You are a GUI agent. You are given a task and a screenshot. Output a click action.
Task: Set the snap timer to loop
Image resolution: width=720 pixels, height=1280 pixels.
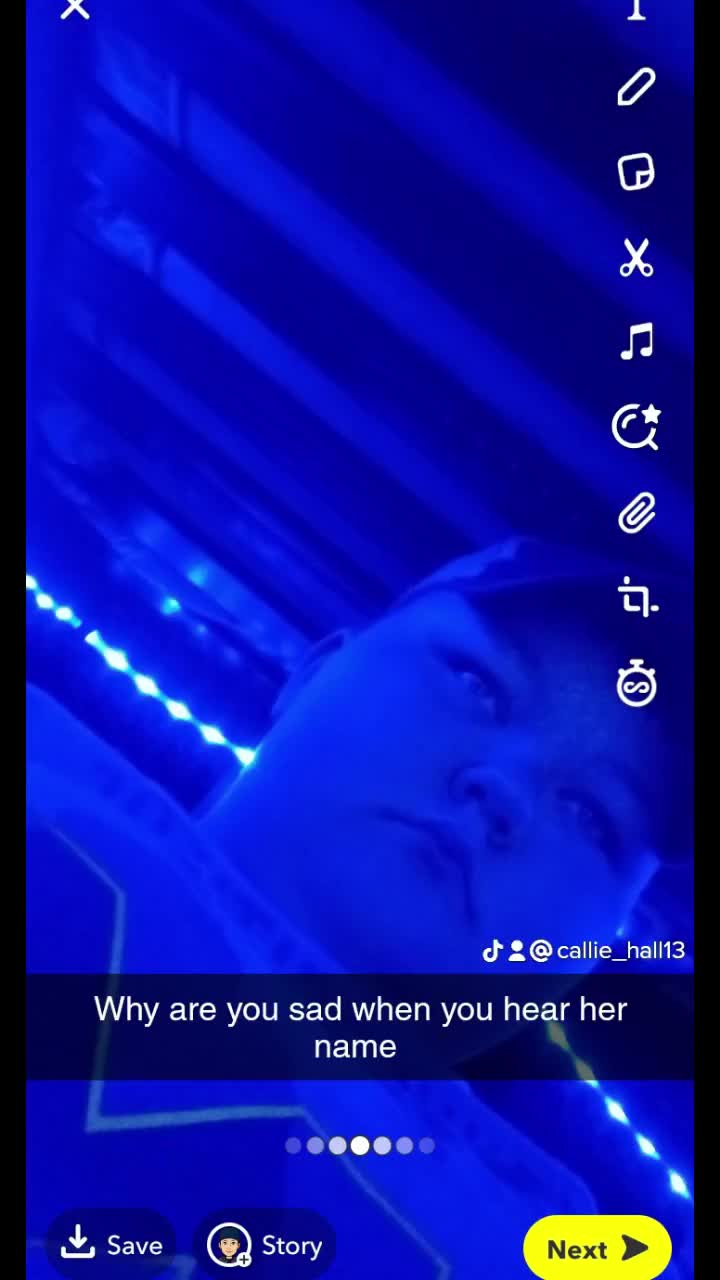tap(636, 685)
